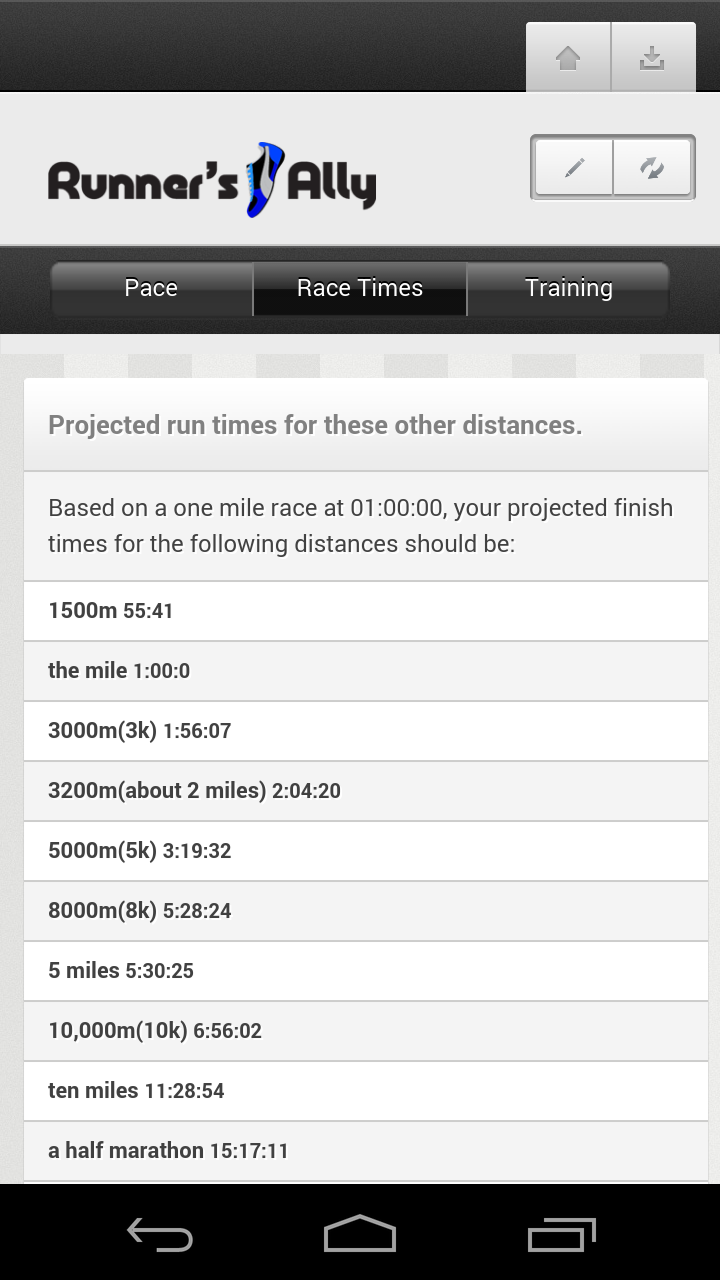The height and width of the screenshot is (1280, 720).
Task: Tap the home icon in the top bar
Action: (x=567, y=57)
